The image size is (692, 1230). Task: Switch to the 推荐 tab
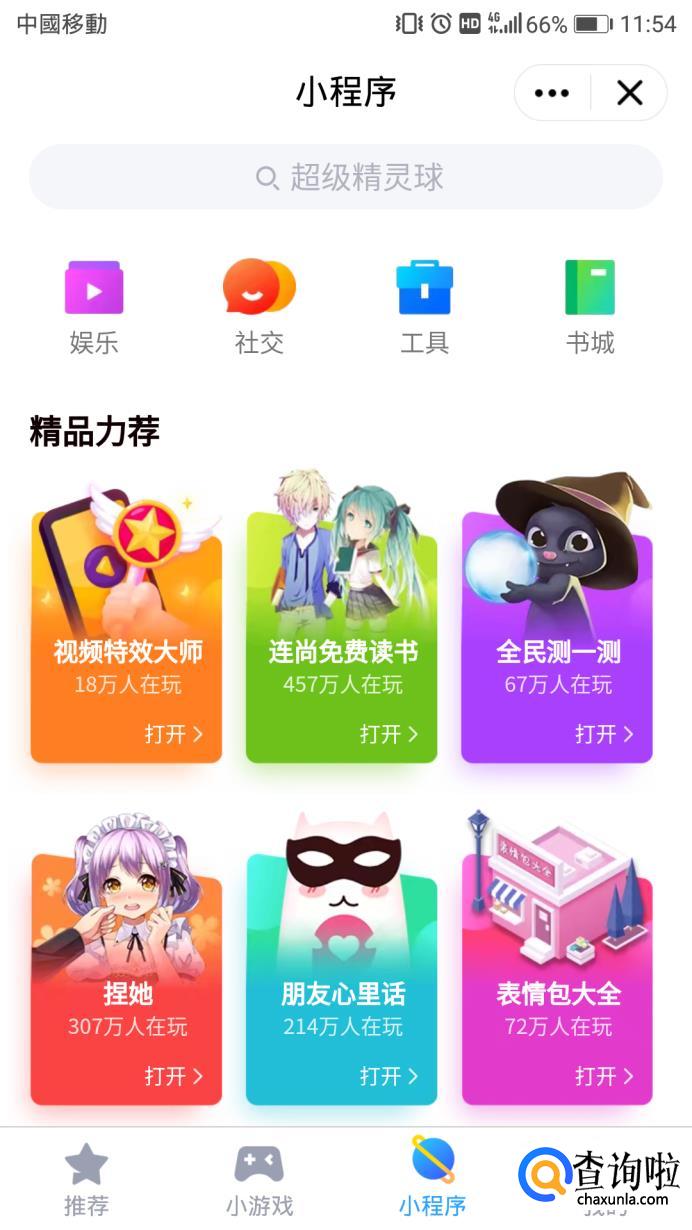86,1180
